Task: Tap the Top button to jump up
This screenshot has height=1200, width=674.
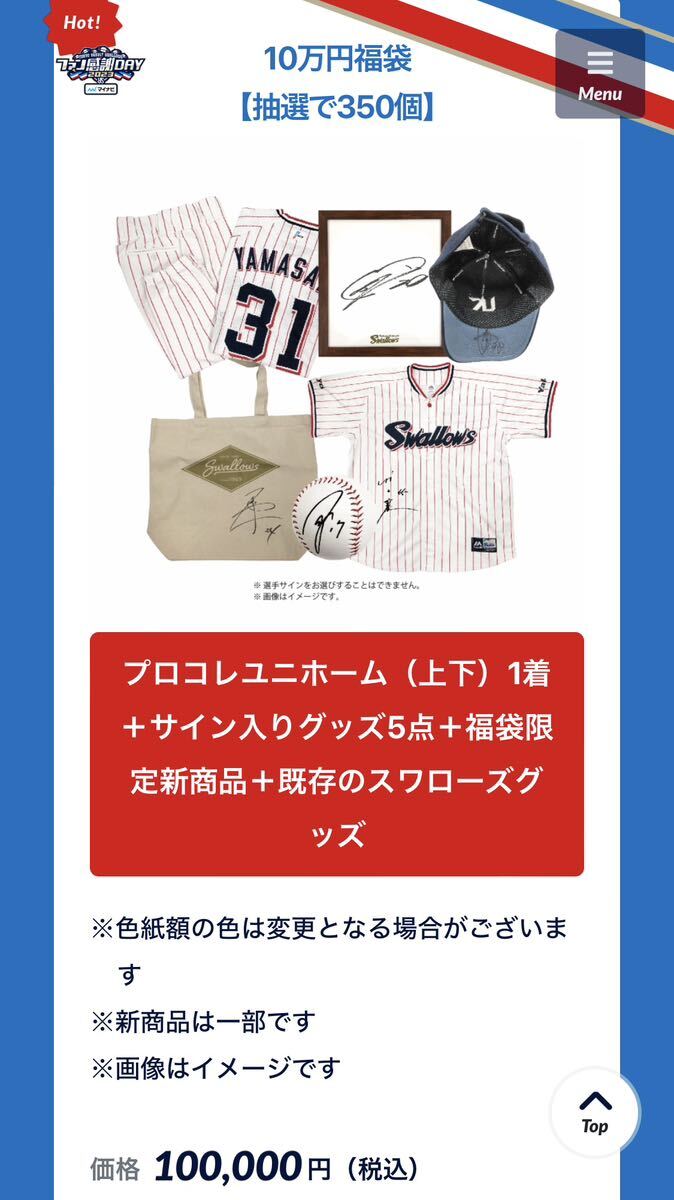Action: click(594, 1112)
